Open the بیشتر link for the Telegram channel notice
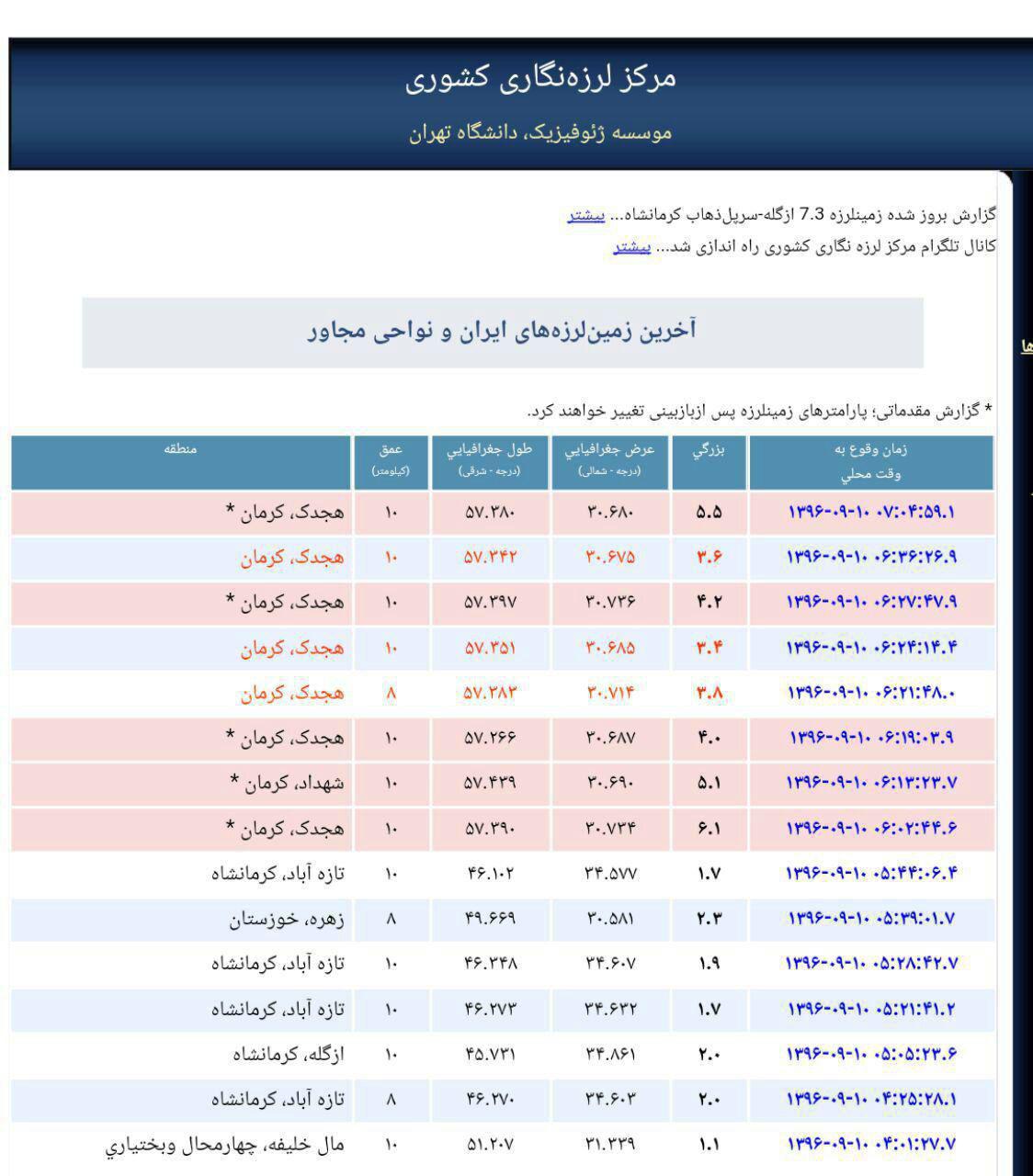Viewport: 1033px width, 1176px height. [x=631, y=247]
